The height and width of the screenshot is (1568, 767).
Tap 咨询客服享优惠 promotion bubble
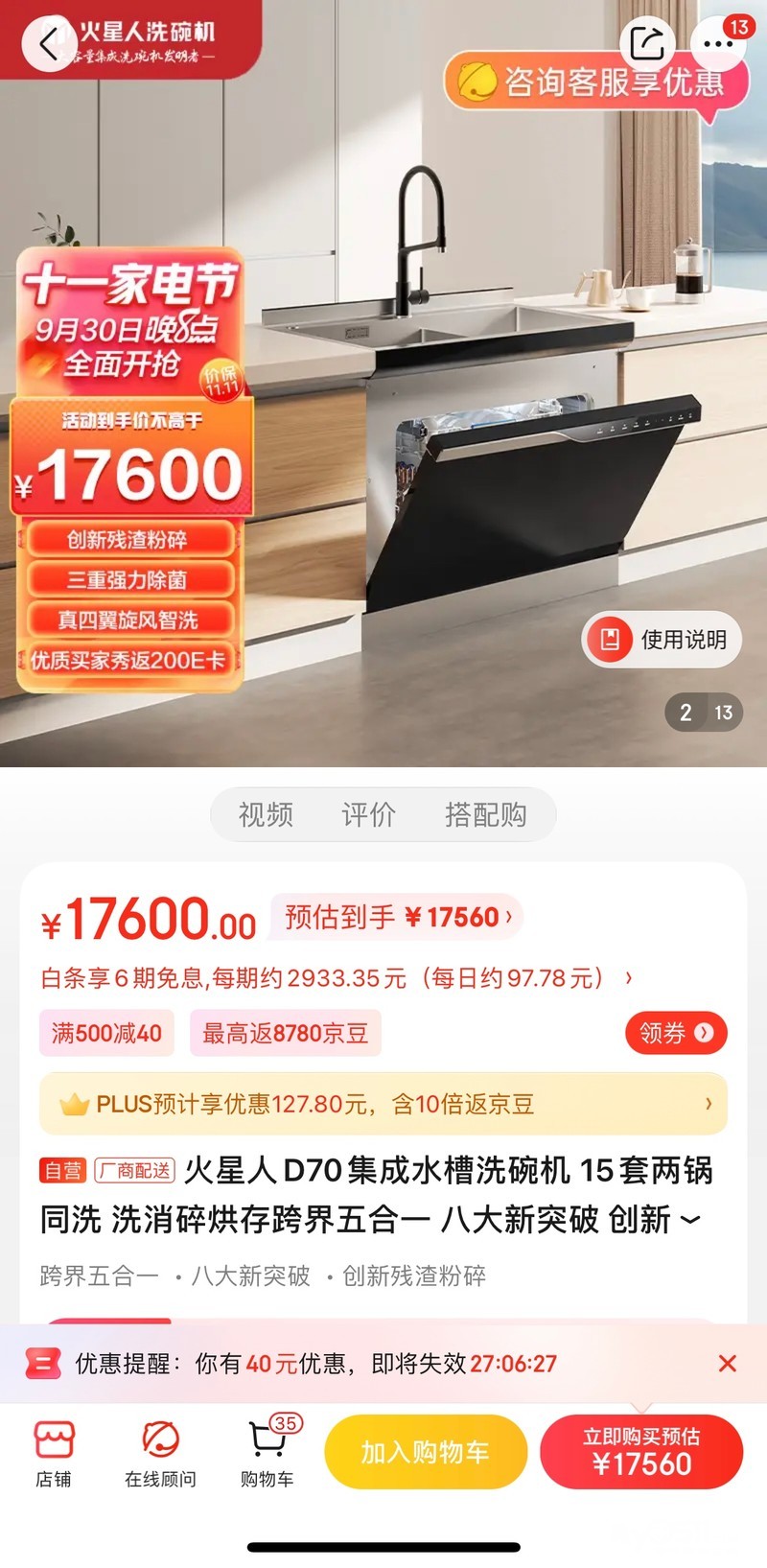[596, 82]
